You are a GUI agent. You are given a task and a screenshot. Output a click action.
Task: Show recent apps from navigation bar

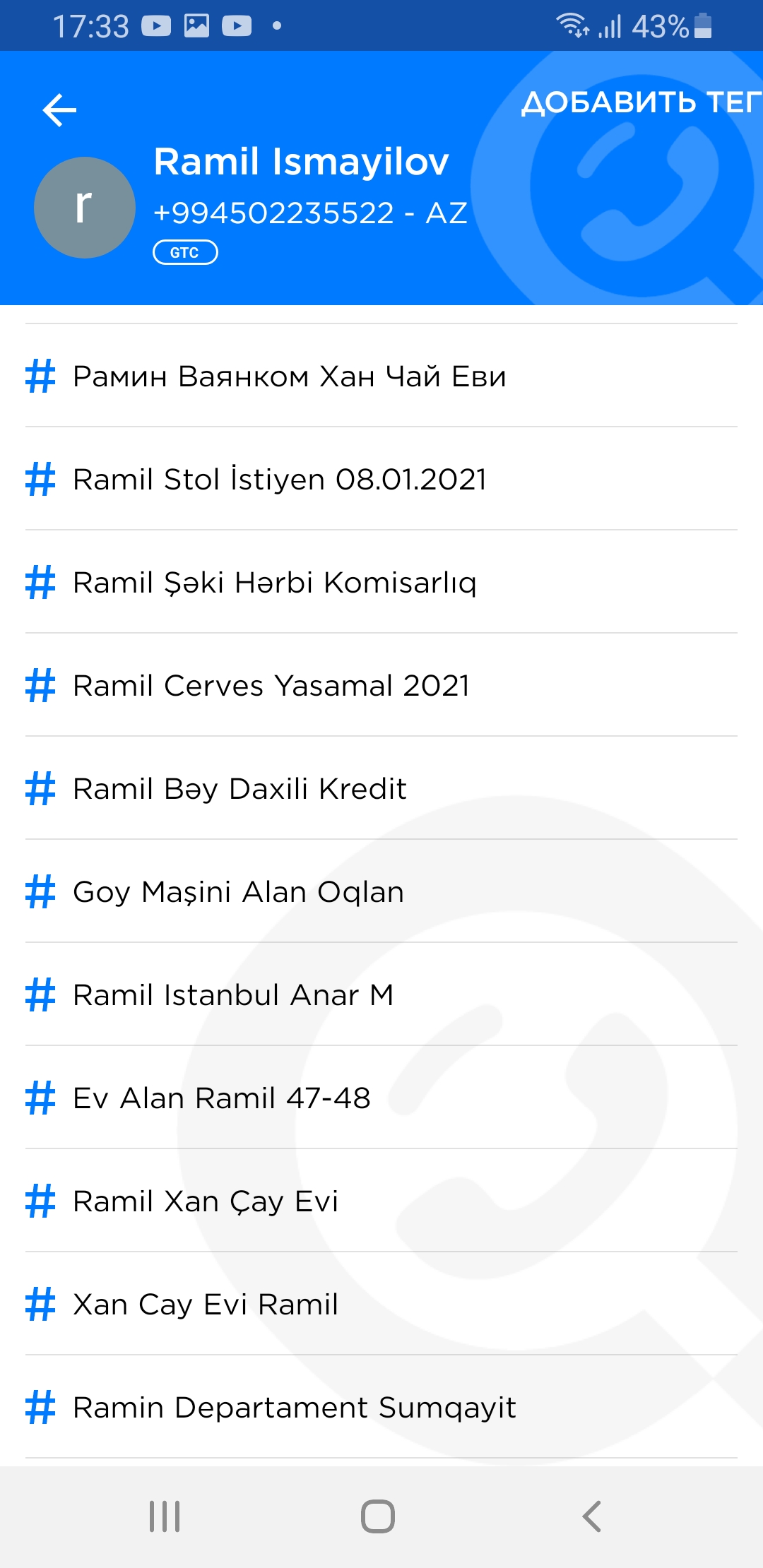tap(165, 1516)
